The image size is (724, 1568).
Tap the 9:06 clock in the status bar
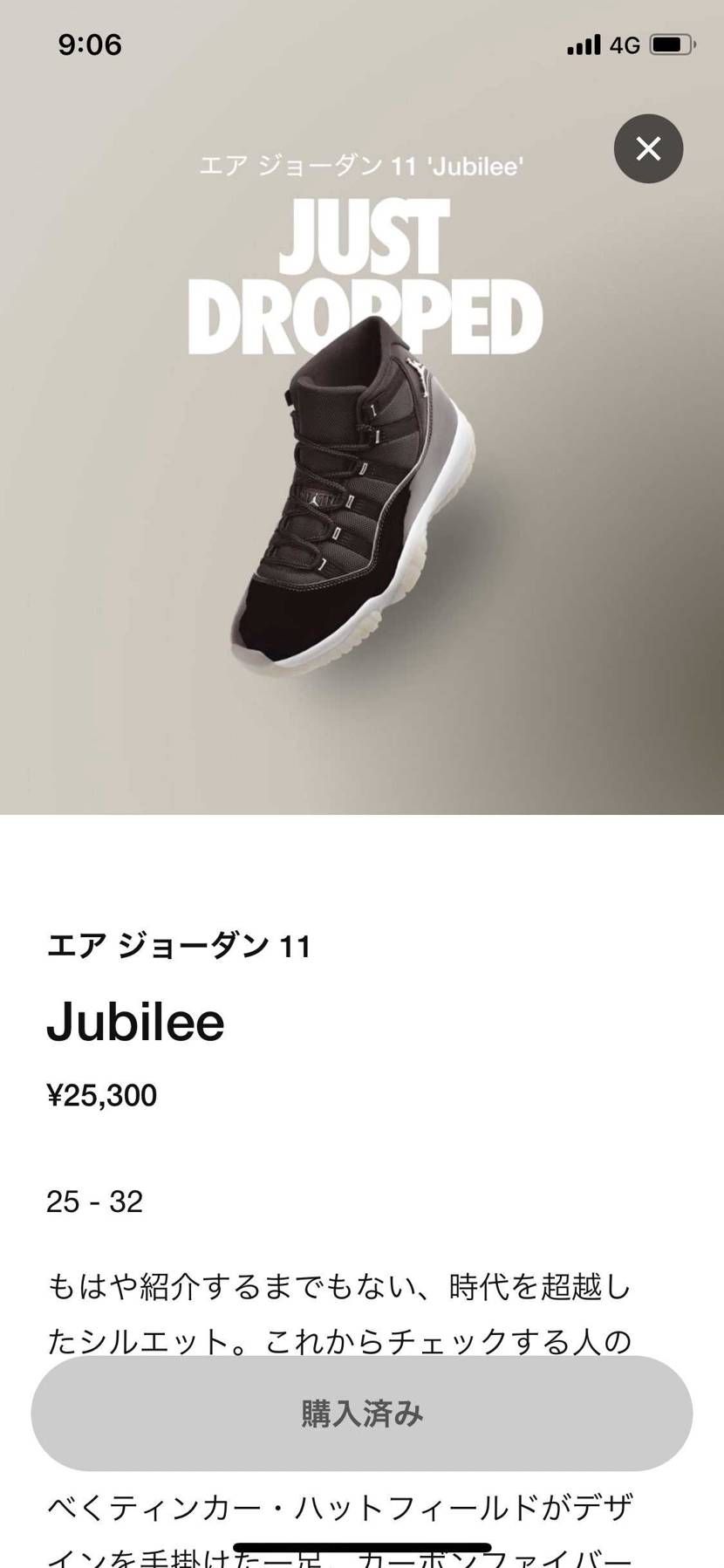click(91, 45)
